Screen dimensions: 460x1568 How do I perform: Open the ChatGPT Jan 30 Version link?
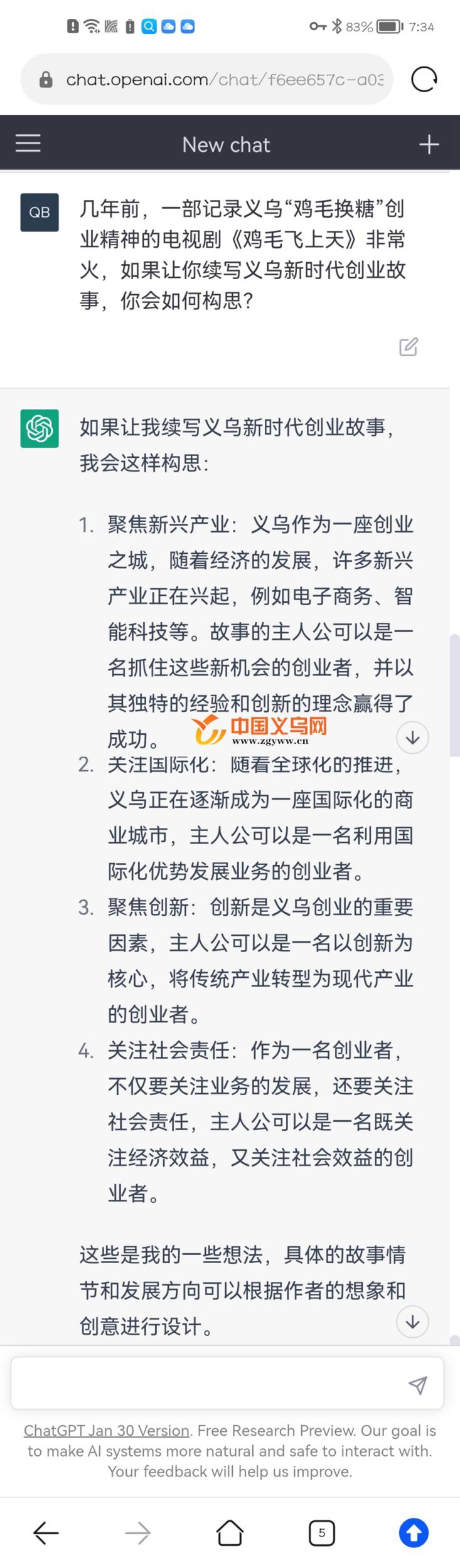point(107,1431)
